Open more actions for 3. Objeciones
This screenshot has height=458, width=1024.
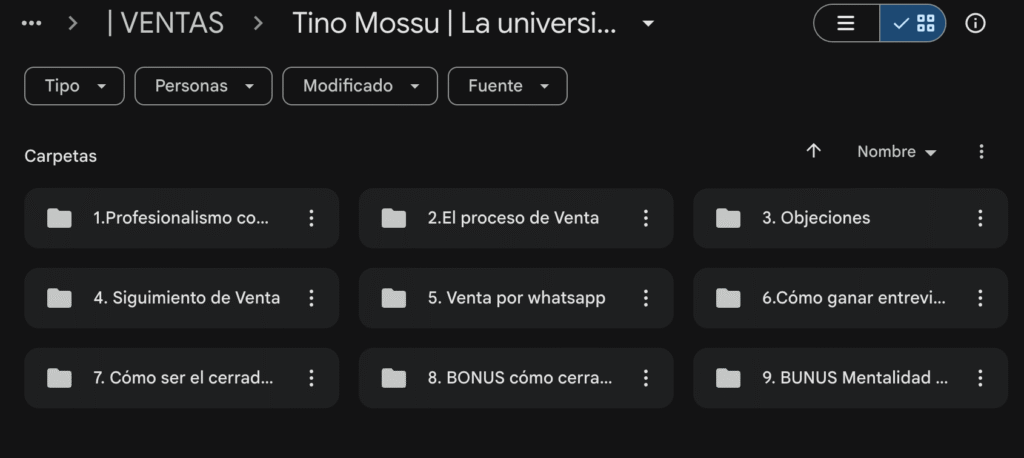(x=980, y=218)
